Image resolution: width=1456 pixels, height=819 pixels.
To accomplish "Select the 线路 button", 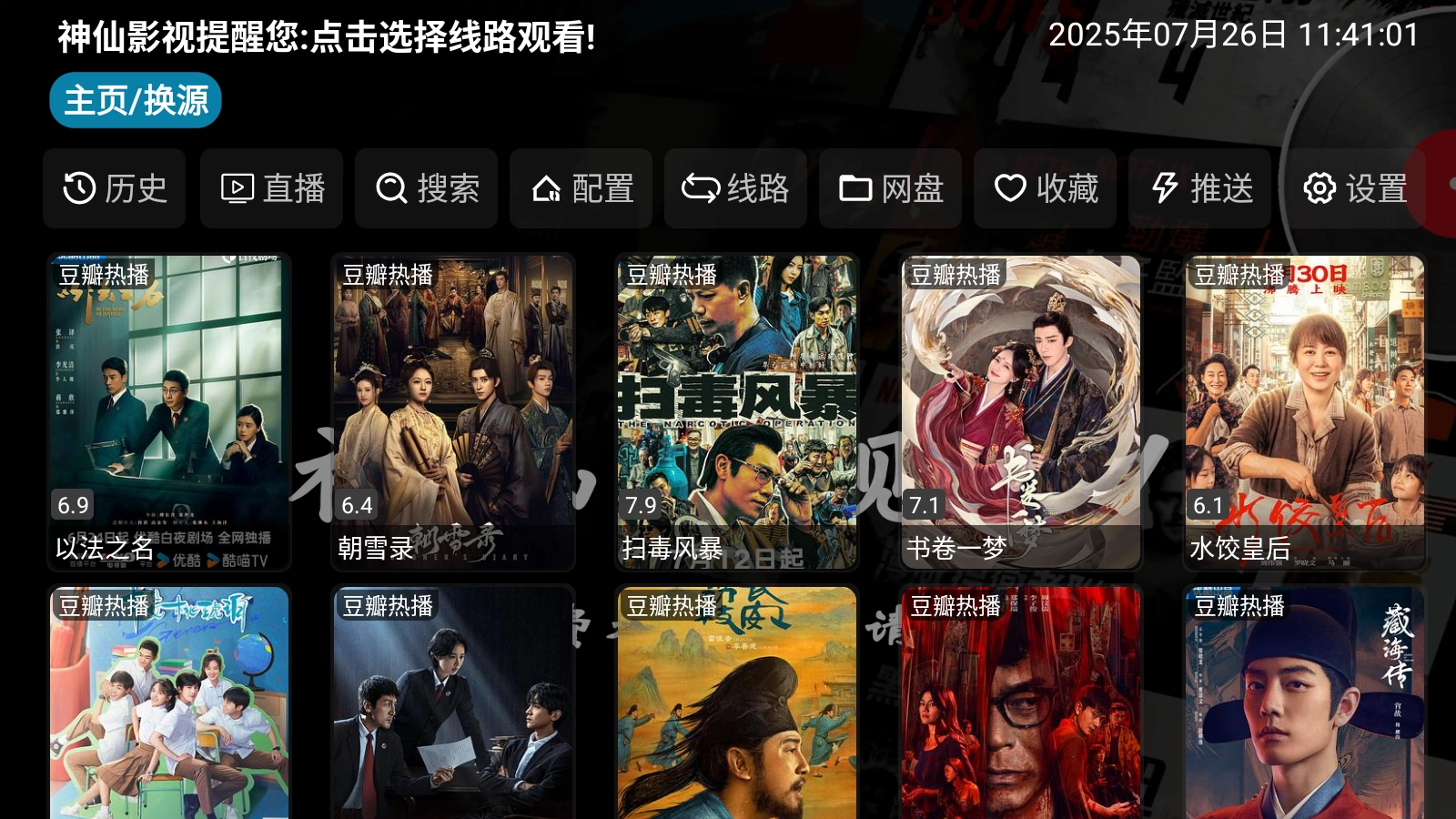I will pyautogui.click(x=735, y=188).
